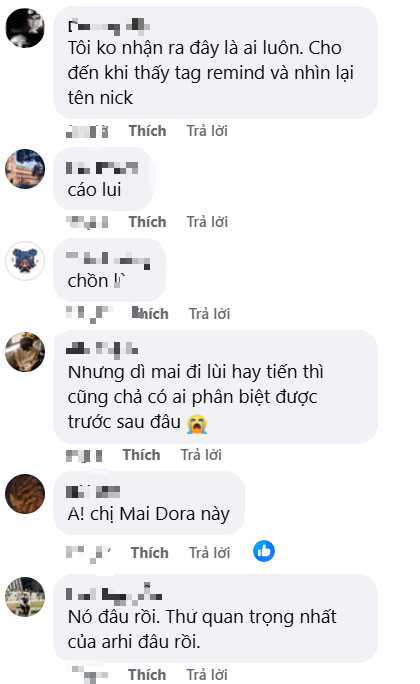420x684 pixels.
Task: Reply to 'A! chị Mai Dora này' comment
Action: point(209,553)
